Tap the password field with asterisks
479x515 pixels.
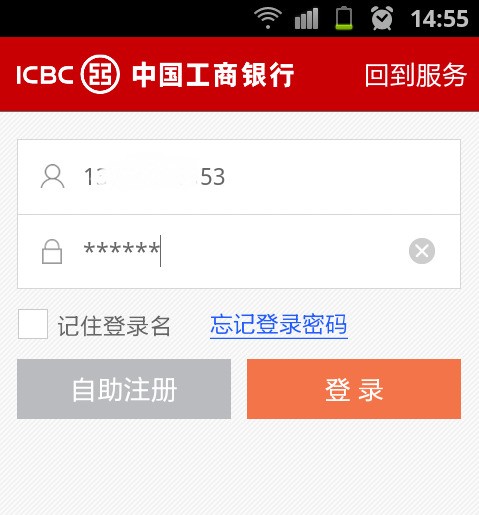click(239, 252)
